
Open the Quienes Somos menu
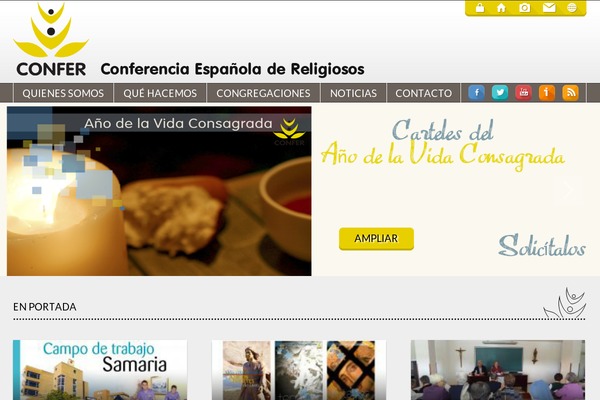[63, 93]
